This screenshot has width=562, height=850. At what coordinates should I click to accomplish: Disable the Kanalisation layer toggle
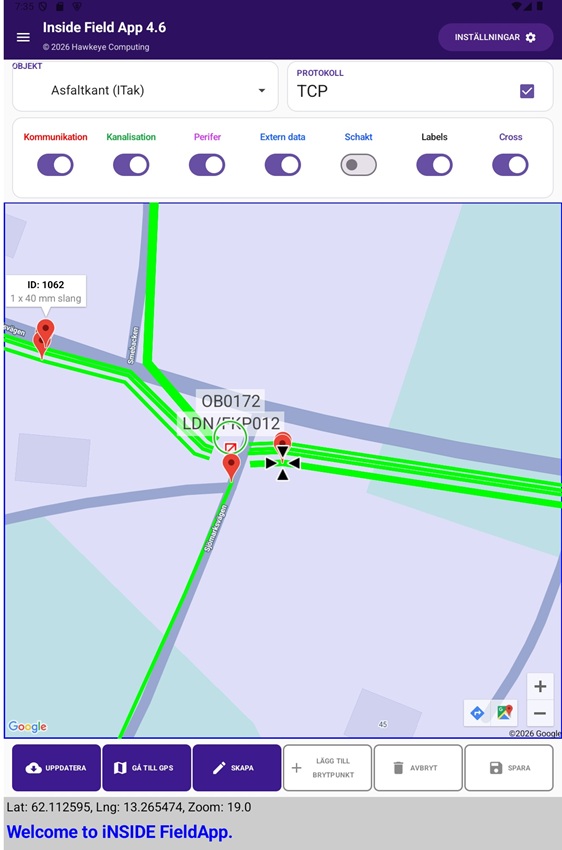point(131,165)
